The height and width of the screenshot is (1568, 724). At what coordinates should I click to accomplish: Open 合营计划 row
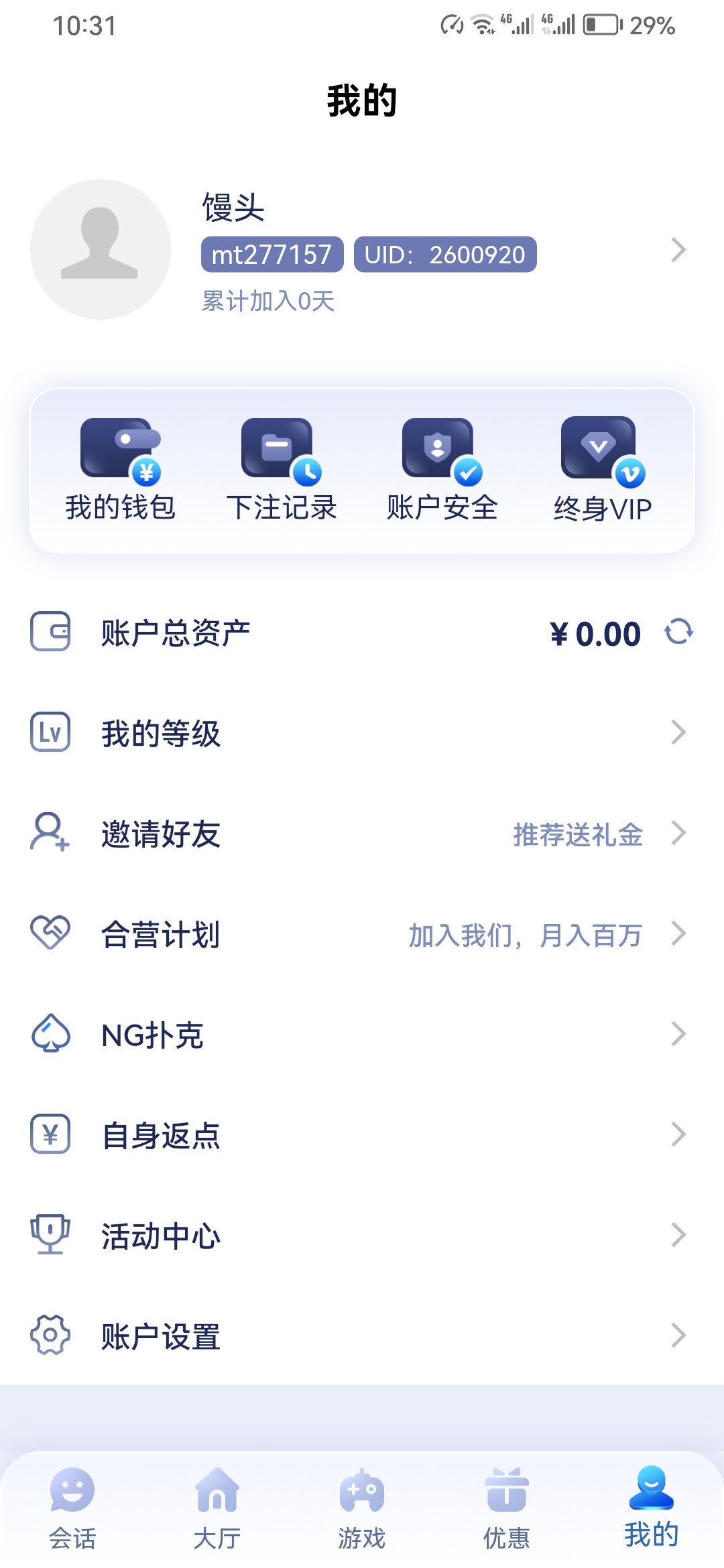362,933
